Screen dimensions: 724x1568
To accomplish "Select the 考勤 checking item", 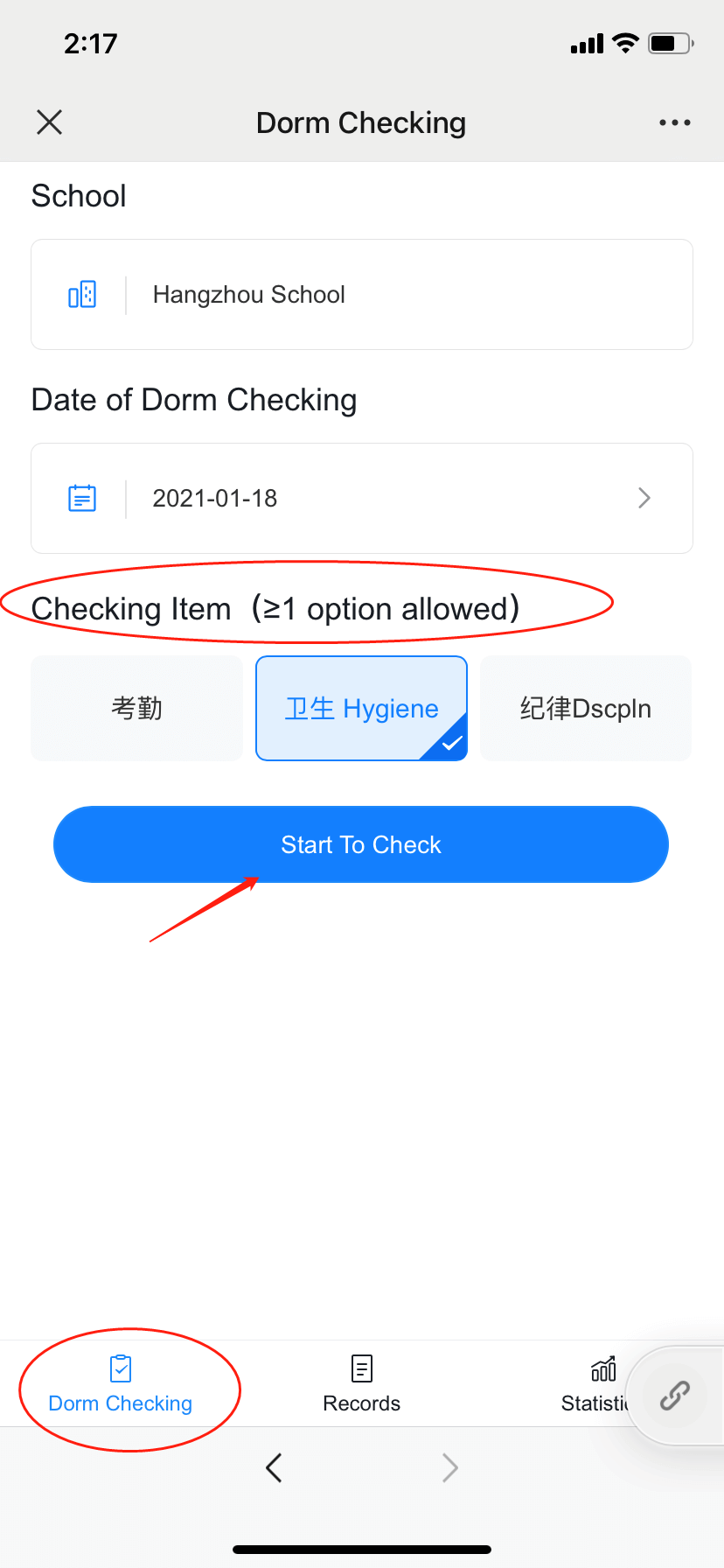I will [137, 708].
